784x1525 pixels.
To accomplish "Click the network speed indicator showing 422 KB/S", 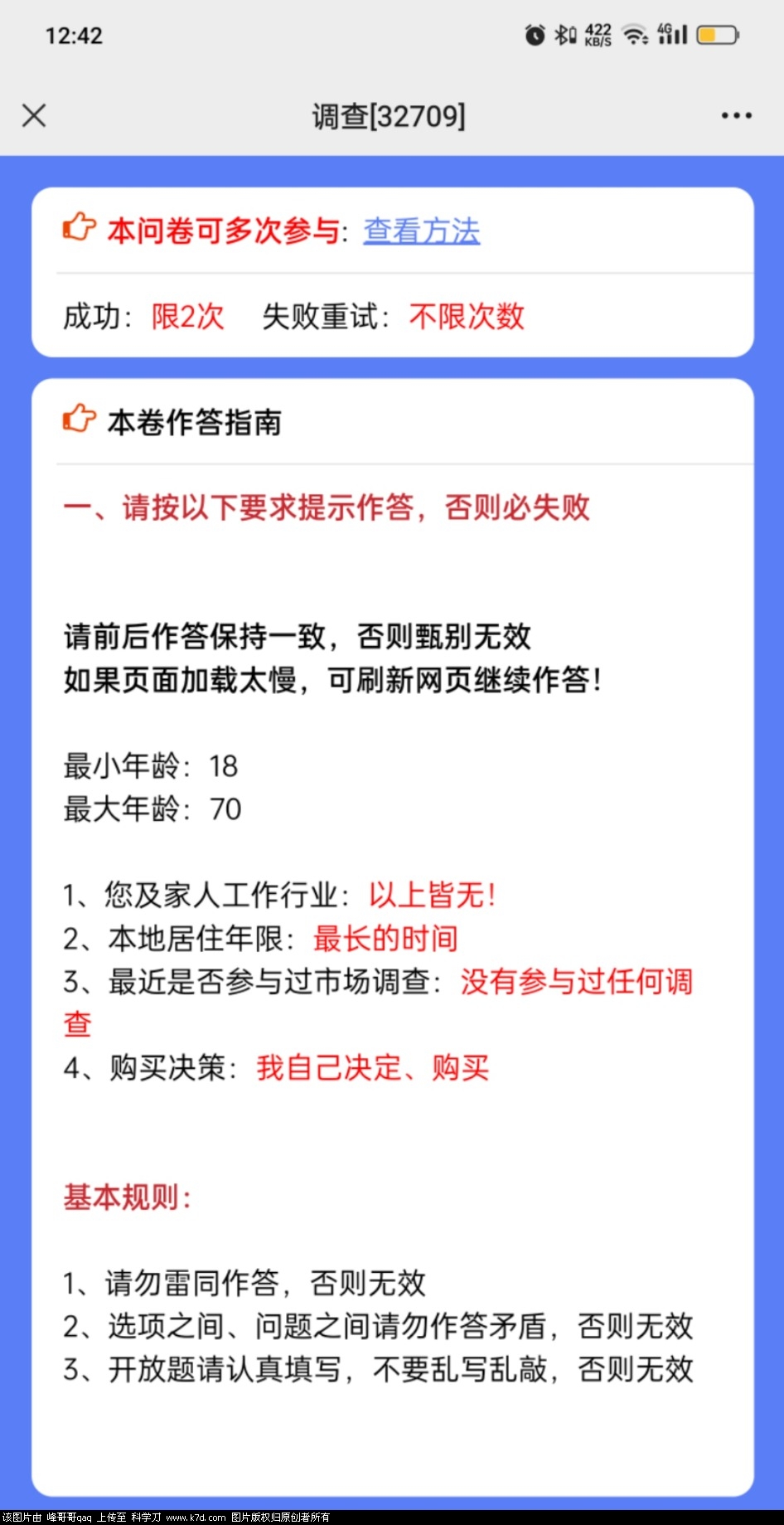I will pyautogui.click(x=599, y=35).
